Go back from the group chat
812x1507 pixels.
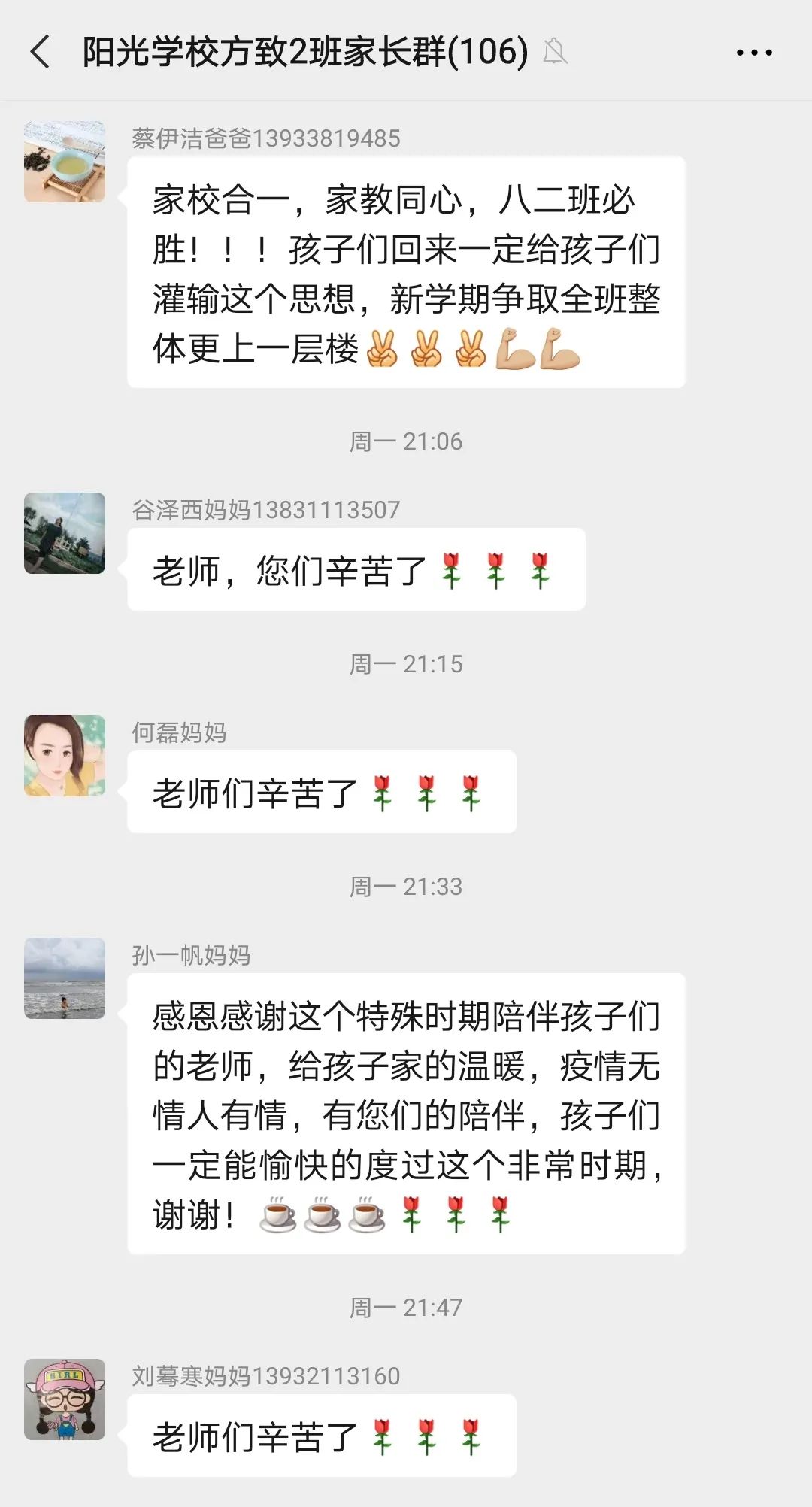(41, 52)
